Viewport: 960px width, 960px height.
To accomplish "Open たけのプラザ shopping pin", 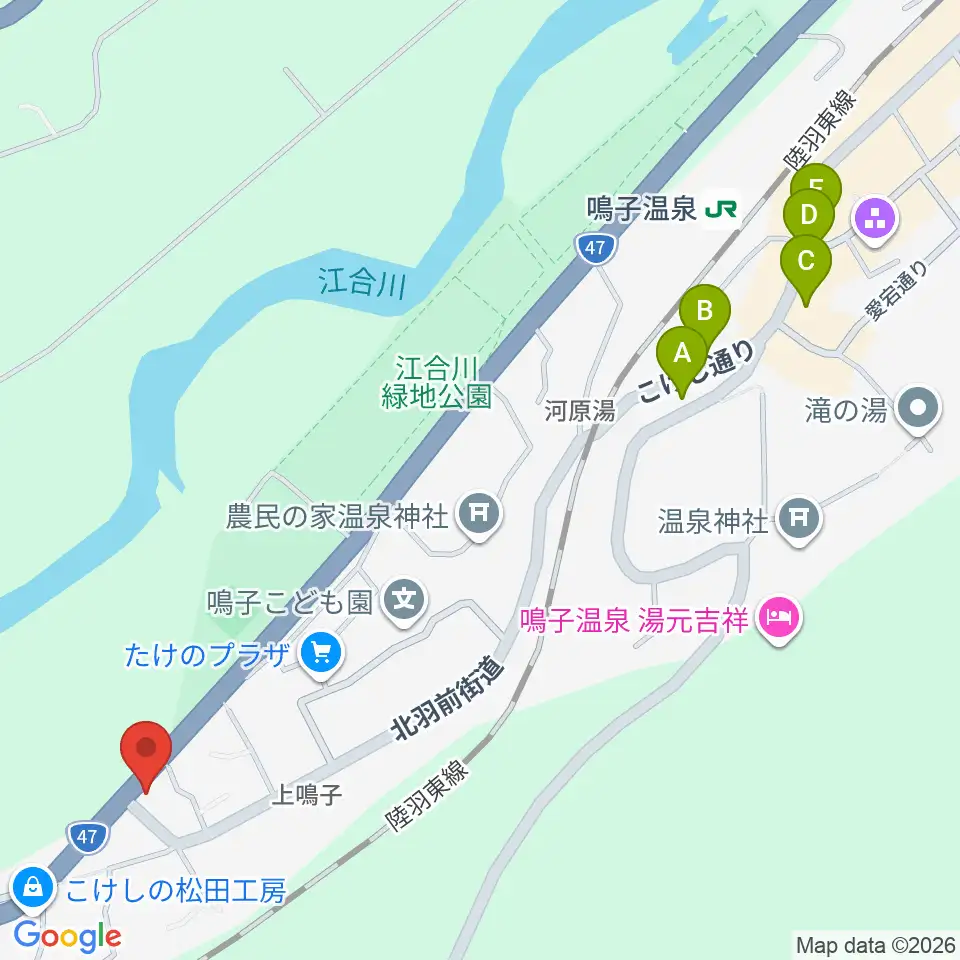I will point(322,656).
